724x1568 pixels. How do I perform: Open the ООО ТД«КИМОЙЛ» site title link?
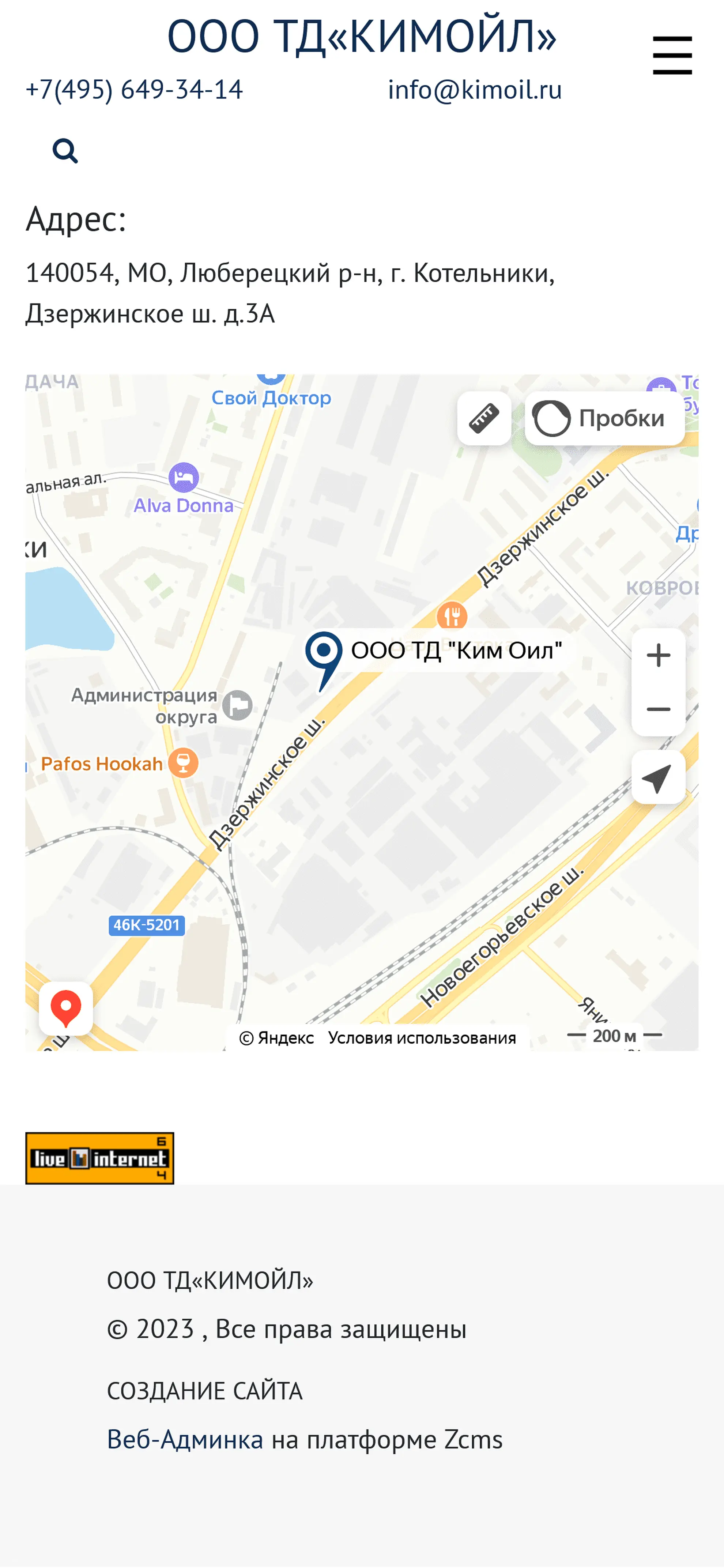pyautogui.click(x=362, y=37)
